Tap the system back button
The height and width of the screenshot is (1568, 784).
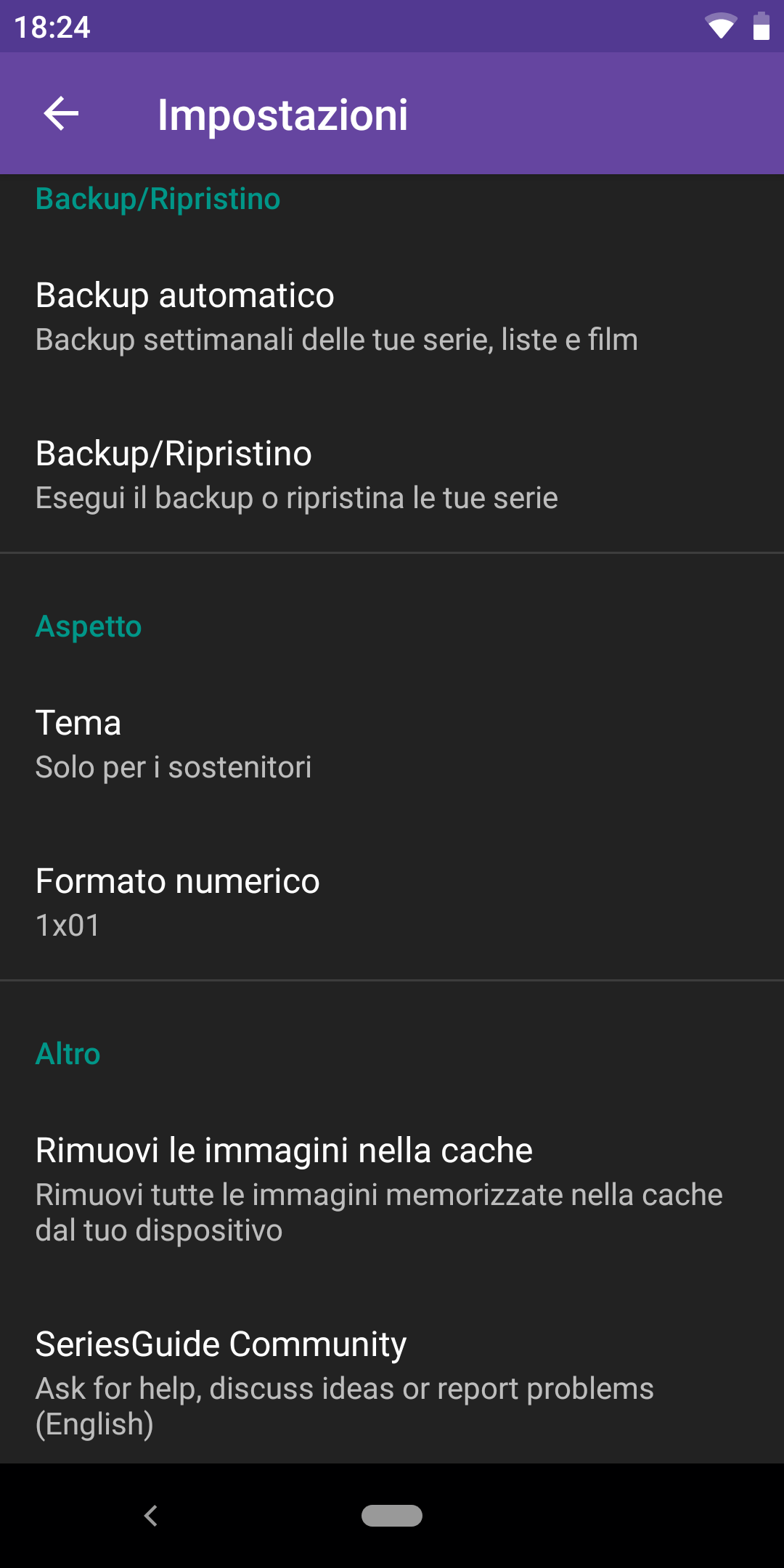click(151, 1516)
